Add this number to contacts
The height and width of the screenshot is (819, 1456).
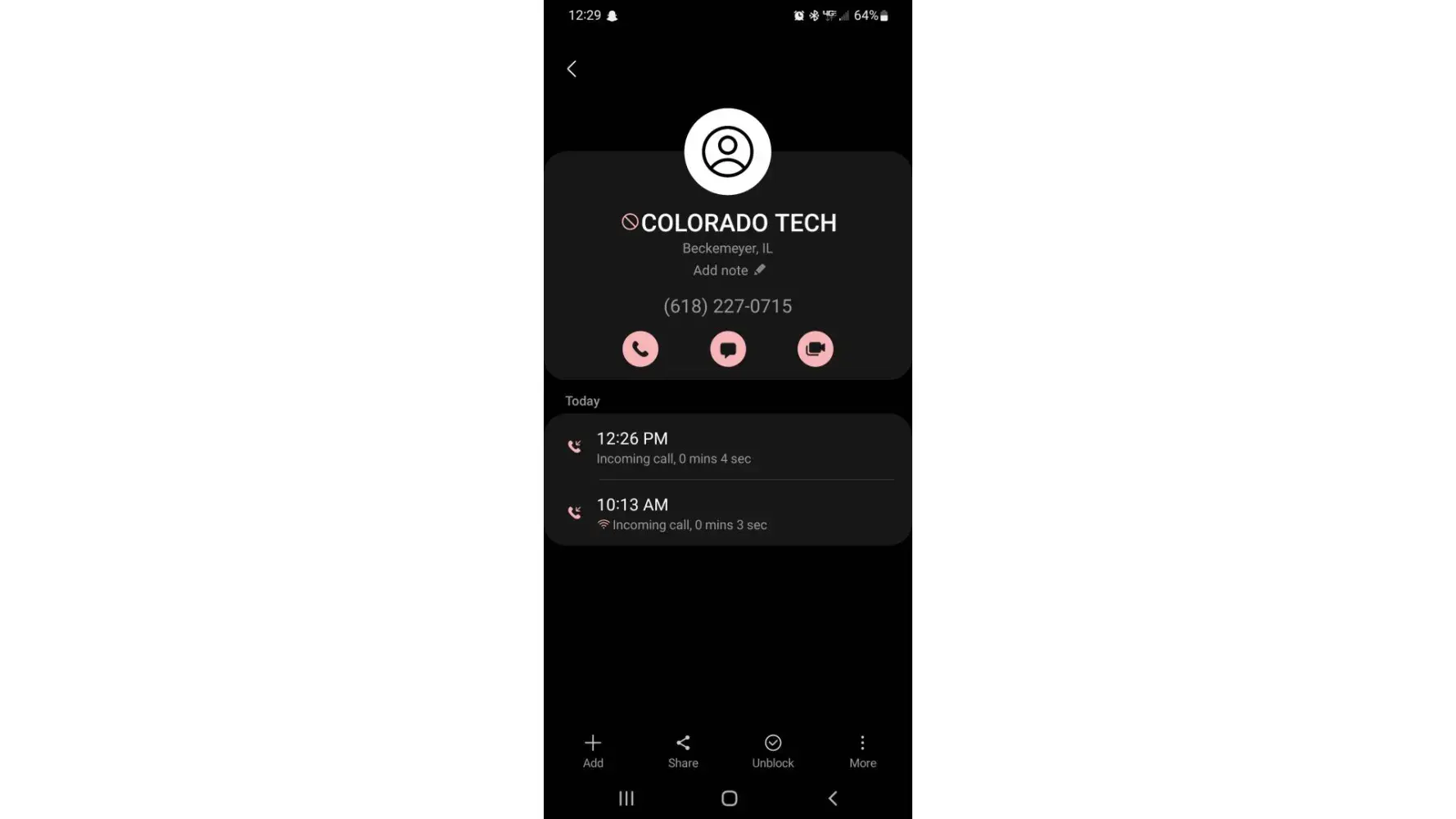tap(593, 750)
